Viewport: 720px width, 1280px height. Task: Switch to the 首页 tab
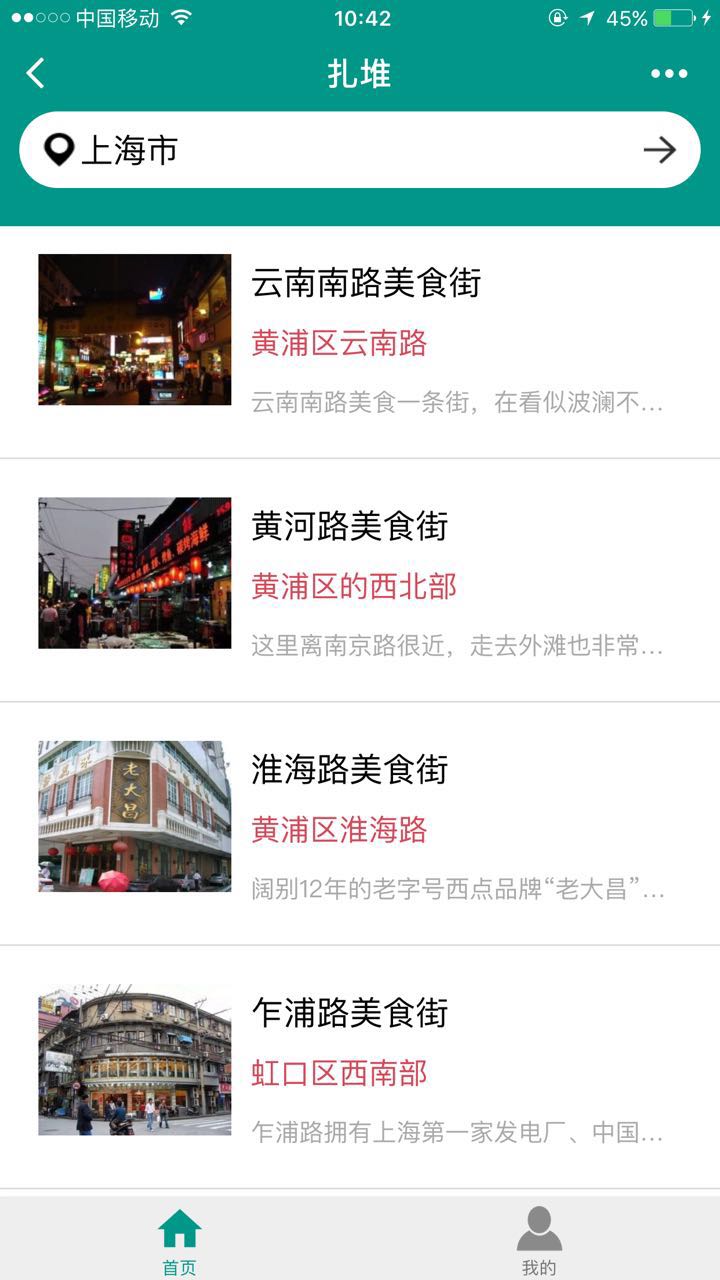[x=180, y=1240]
